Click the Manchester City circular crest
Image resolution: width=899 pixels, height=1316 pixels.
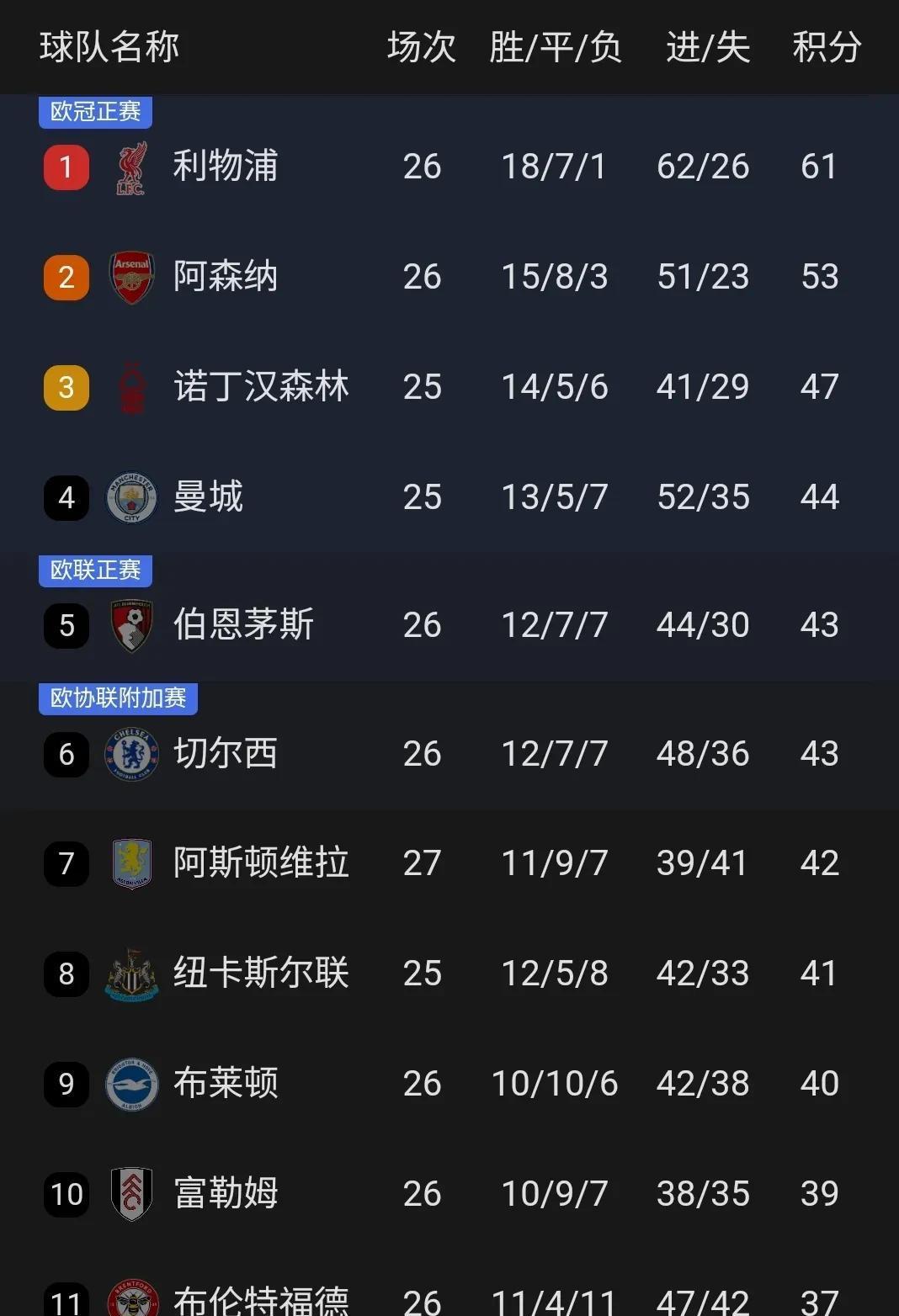click(131, 497)
